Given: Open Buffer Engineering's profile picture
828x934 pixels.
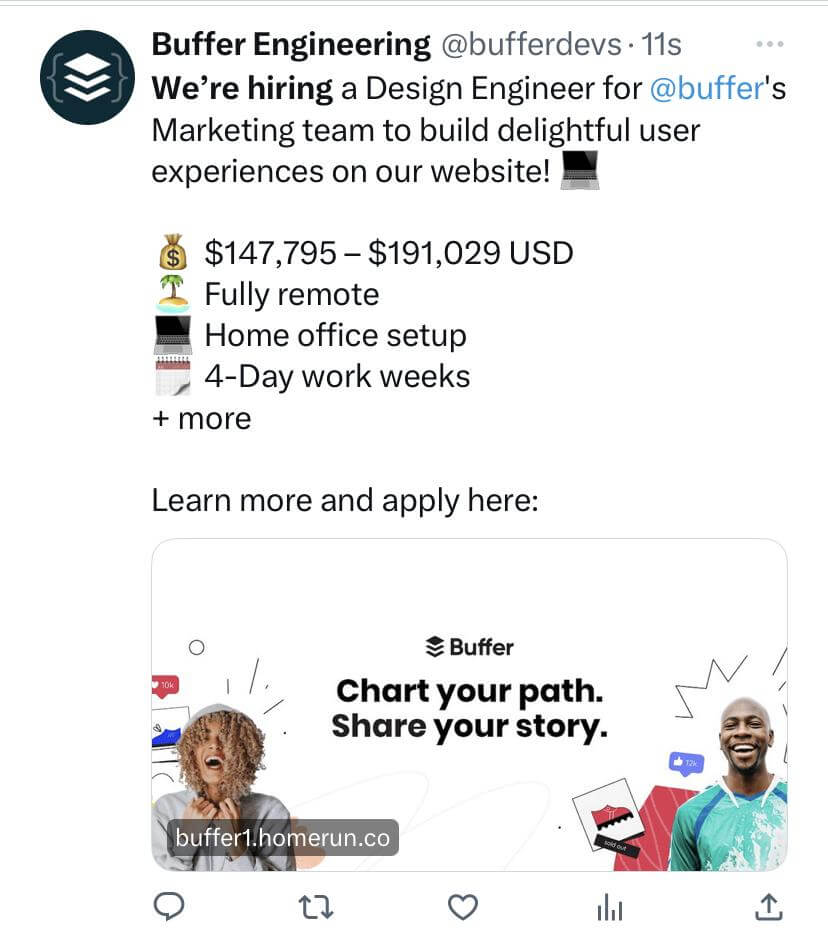Looking at the screenshot, I should pyautogui.click(x=87, y=78).
